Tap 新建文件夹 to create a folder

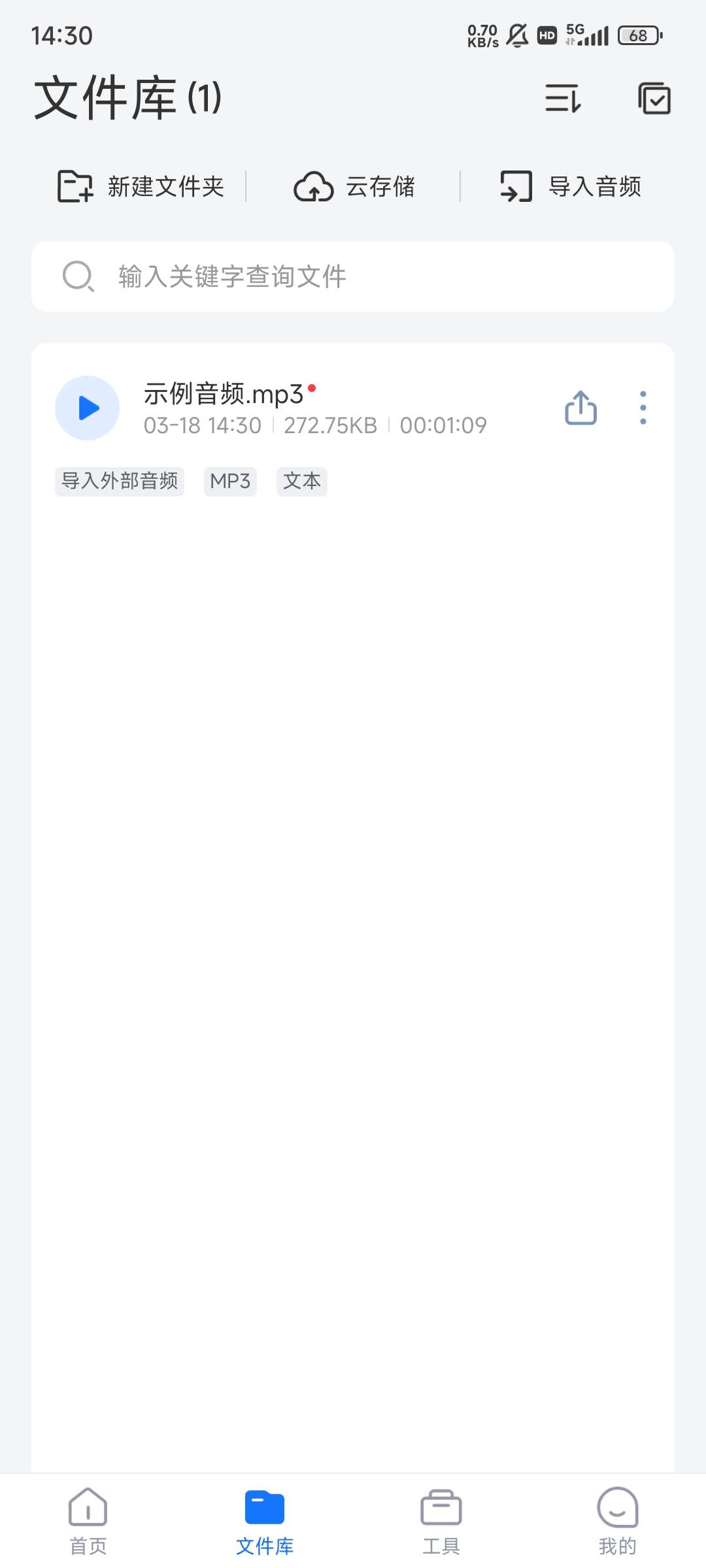coord(141,187)
